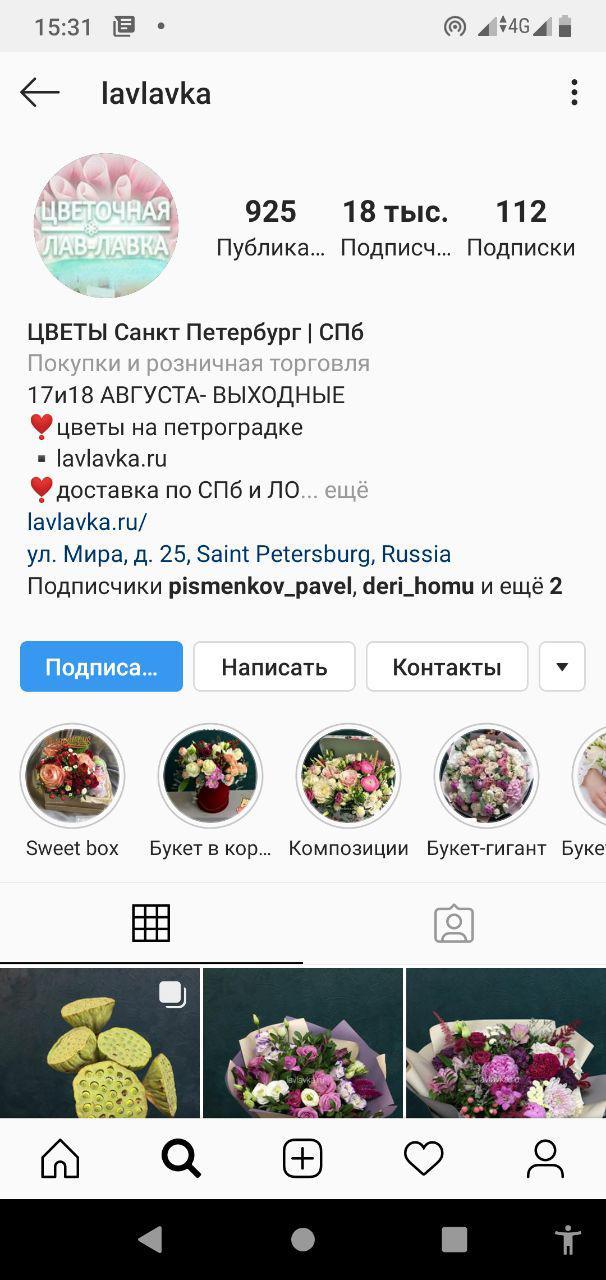Open the Sweet box story highlight
606x1280 pixels.
[x=72, y=776]
